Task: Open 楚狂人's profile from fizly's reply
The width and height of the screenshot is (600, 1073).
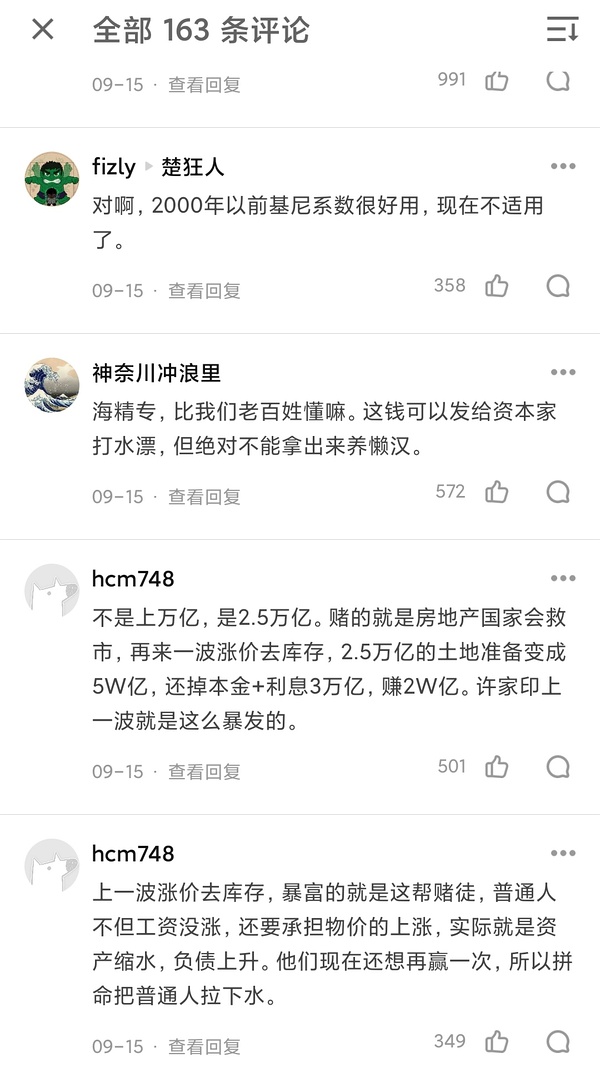Action: click(x=193, y=167)
